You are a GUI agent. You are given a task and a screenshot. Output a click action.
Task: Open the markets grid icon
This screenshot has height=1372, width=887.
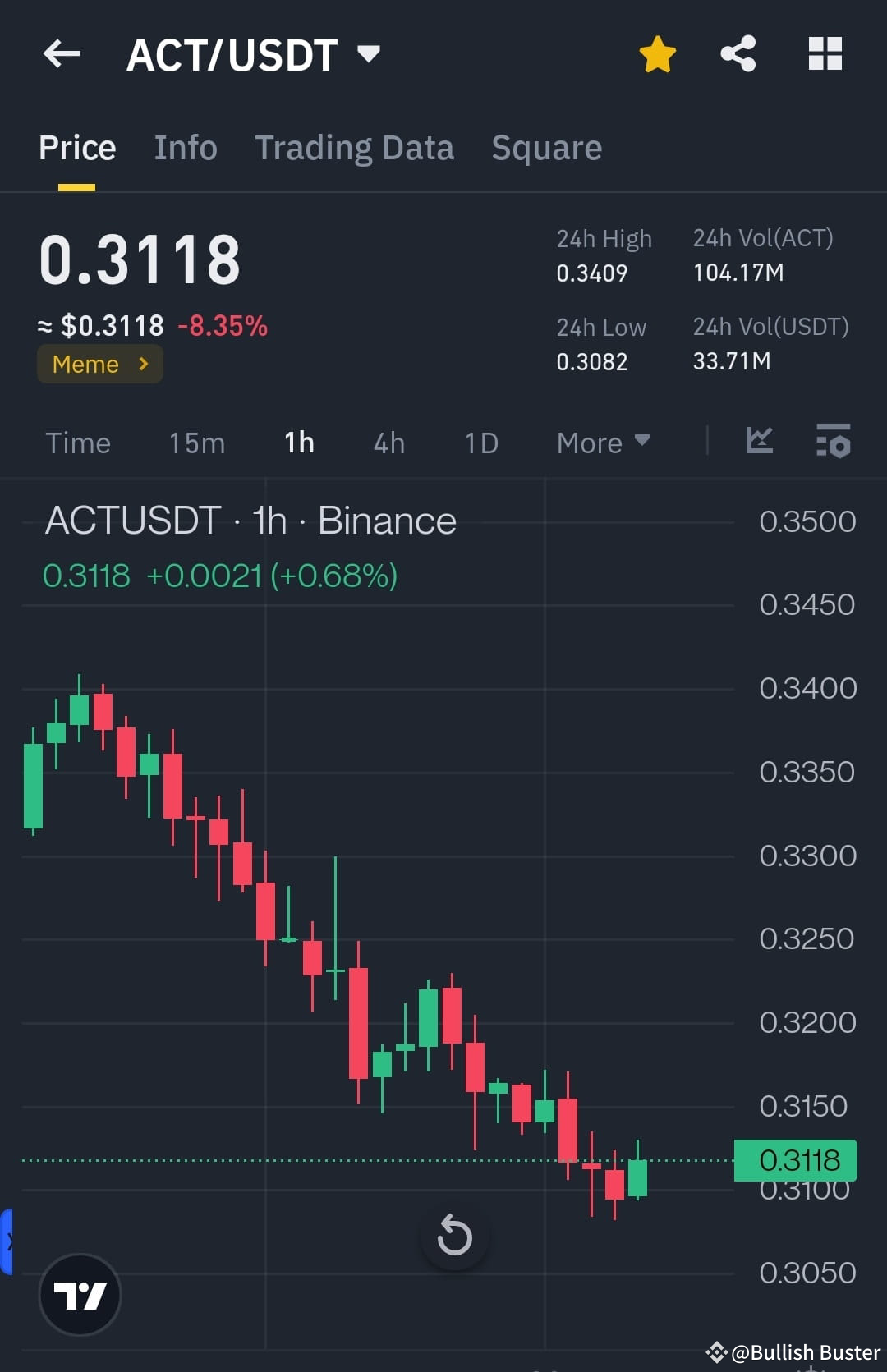825,53
